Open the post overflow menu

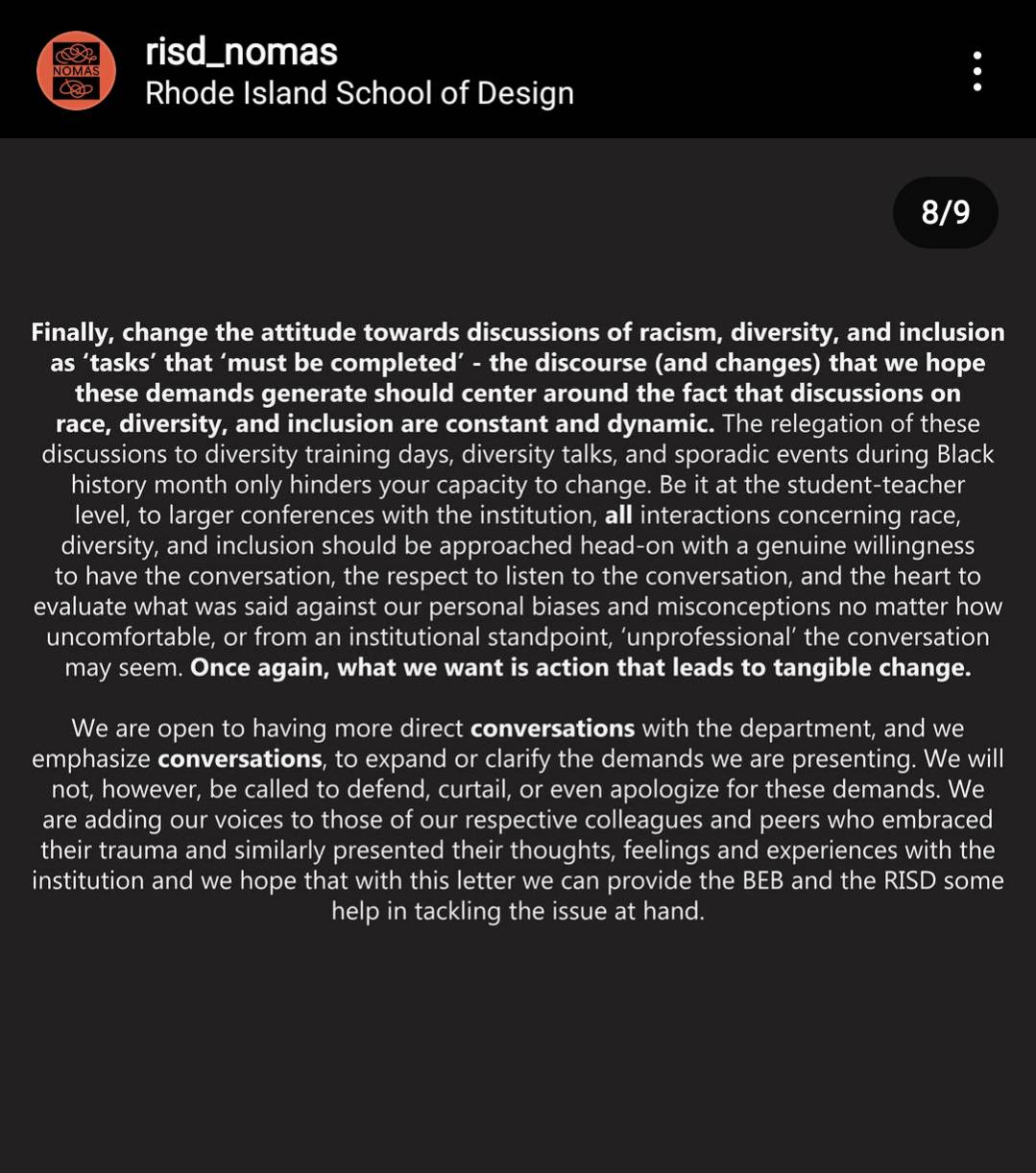coord(976,71)
